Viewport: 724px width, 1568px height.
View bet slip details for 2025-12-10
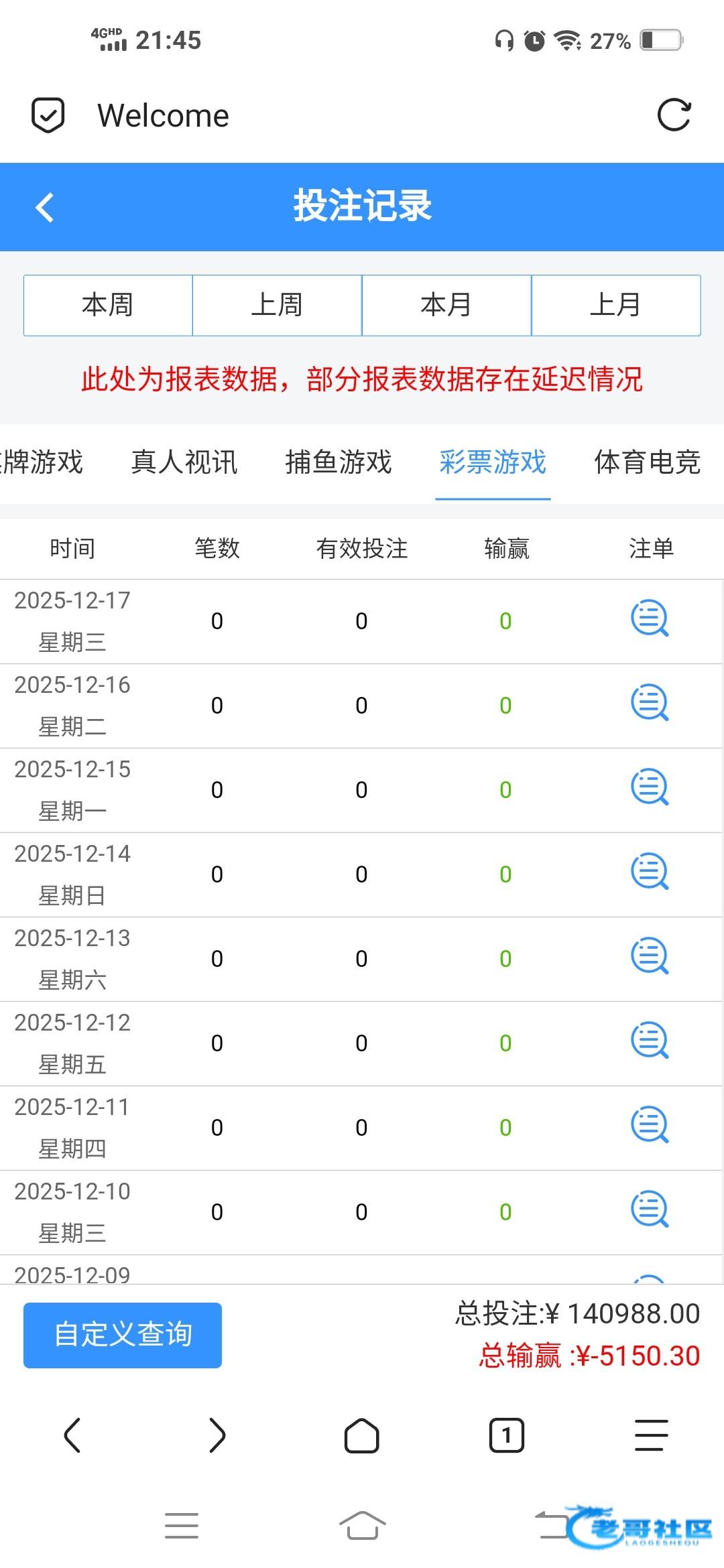(x=650, y=1210)
